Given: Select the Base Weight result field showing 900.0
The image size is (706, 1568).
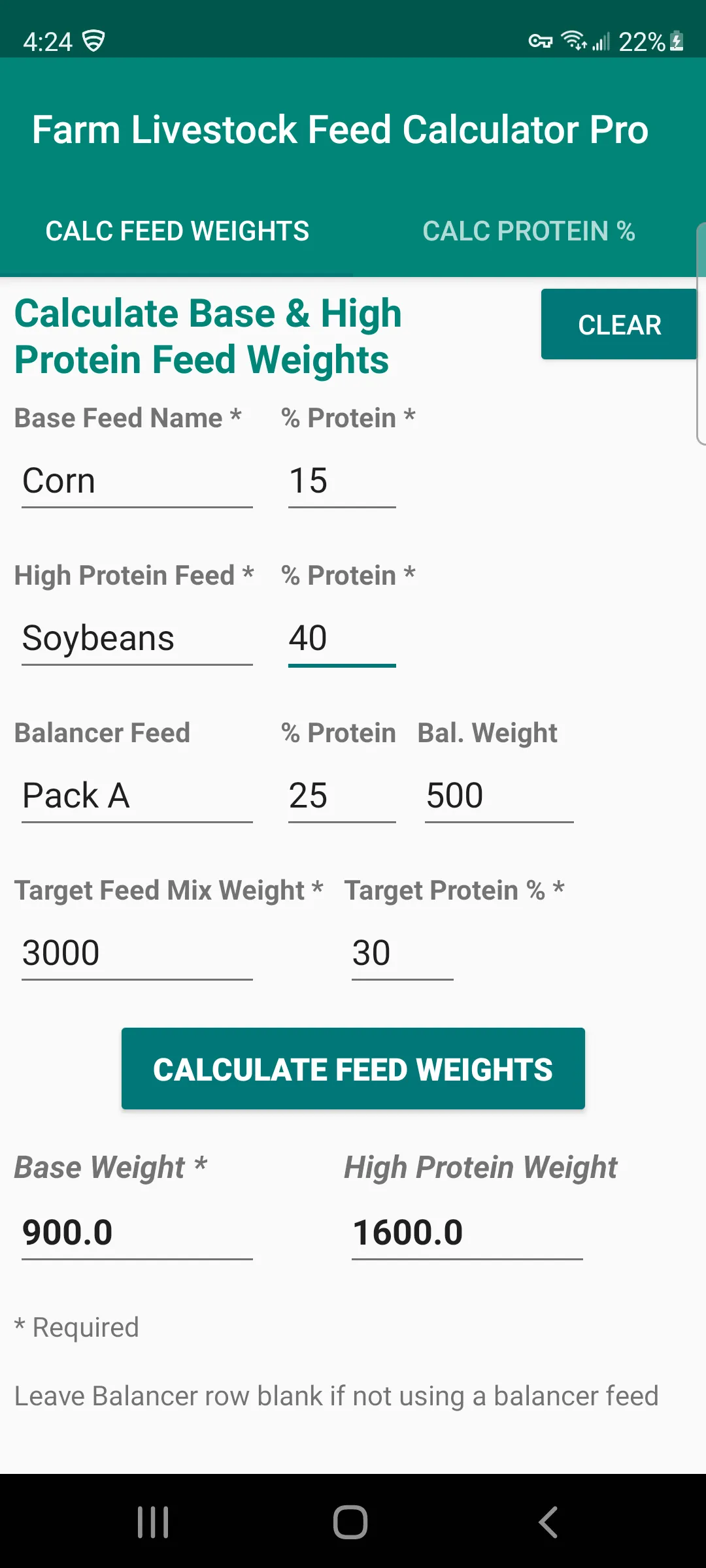Looking at the screenshot, I should (x=136, y=1232).
